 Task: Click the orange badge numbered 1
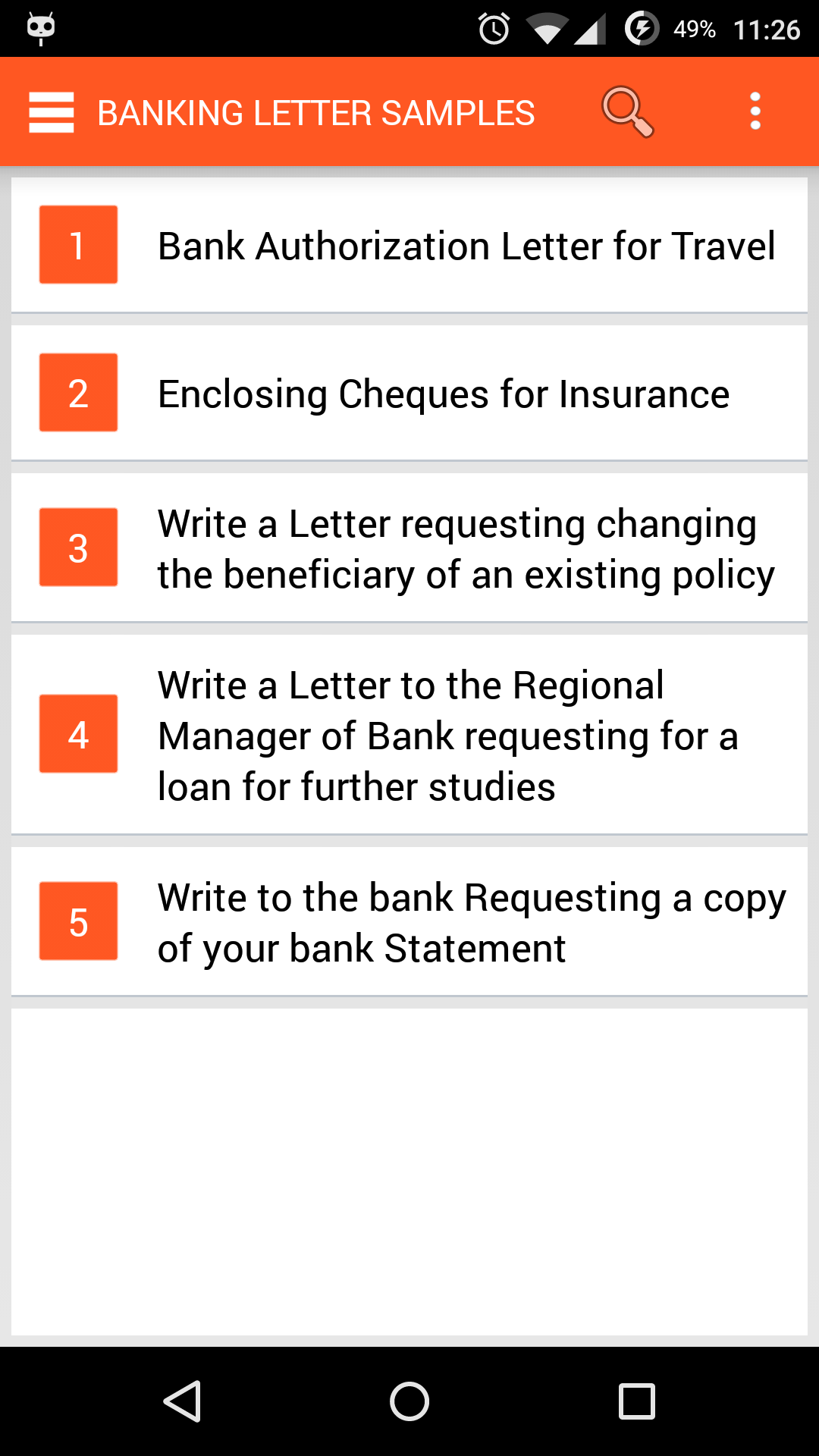pyautogui.click(x=78, y=245)
